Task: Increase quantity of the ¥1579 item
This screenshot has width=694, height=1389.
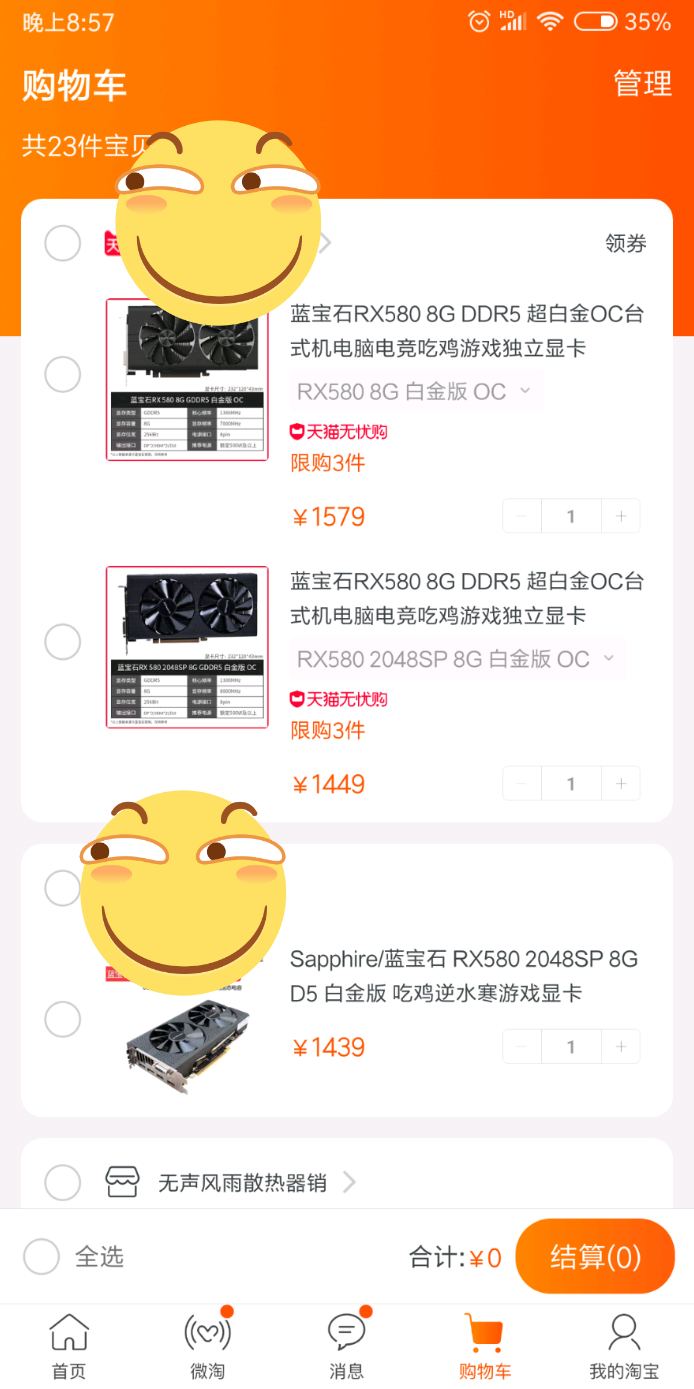Action: point(621,516)
